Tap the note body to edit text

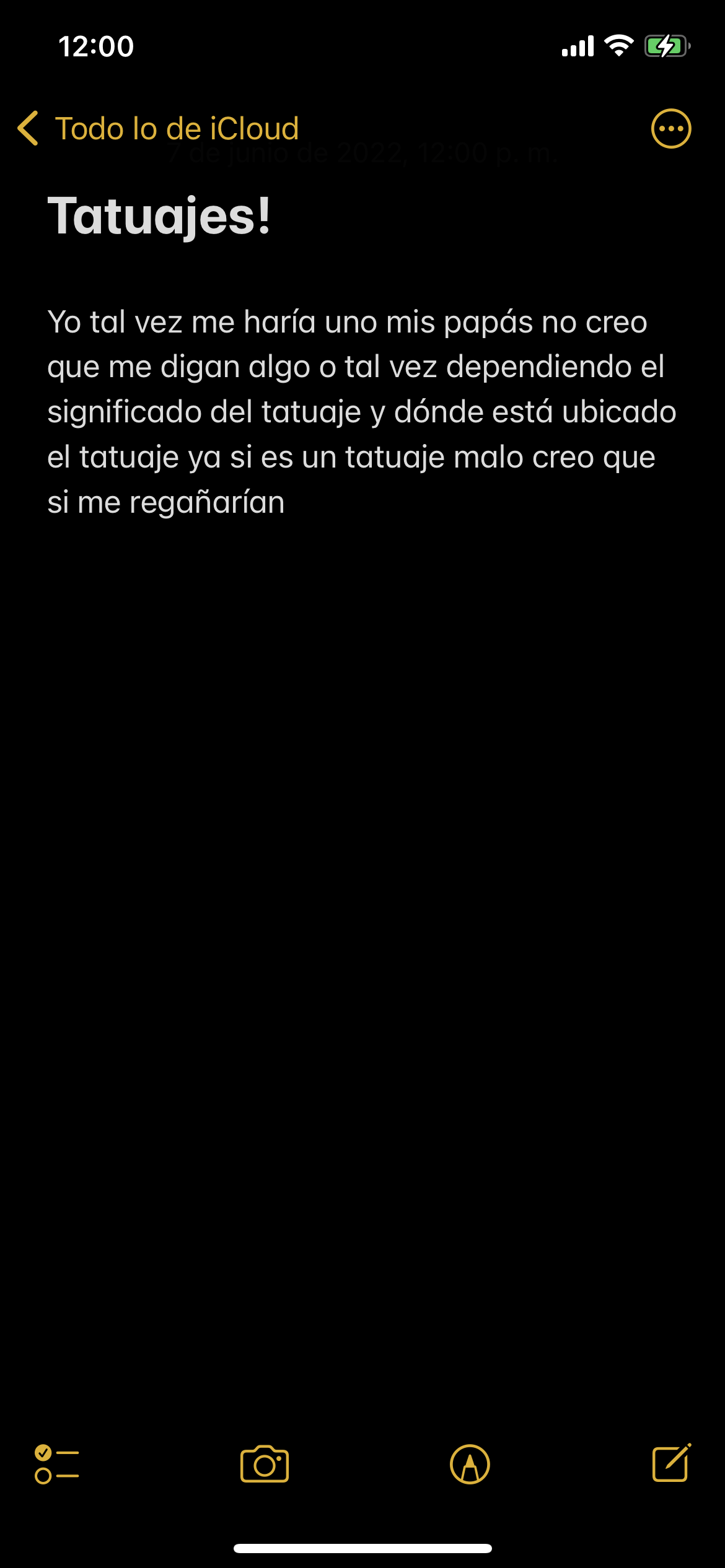tap(362, 412)
